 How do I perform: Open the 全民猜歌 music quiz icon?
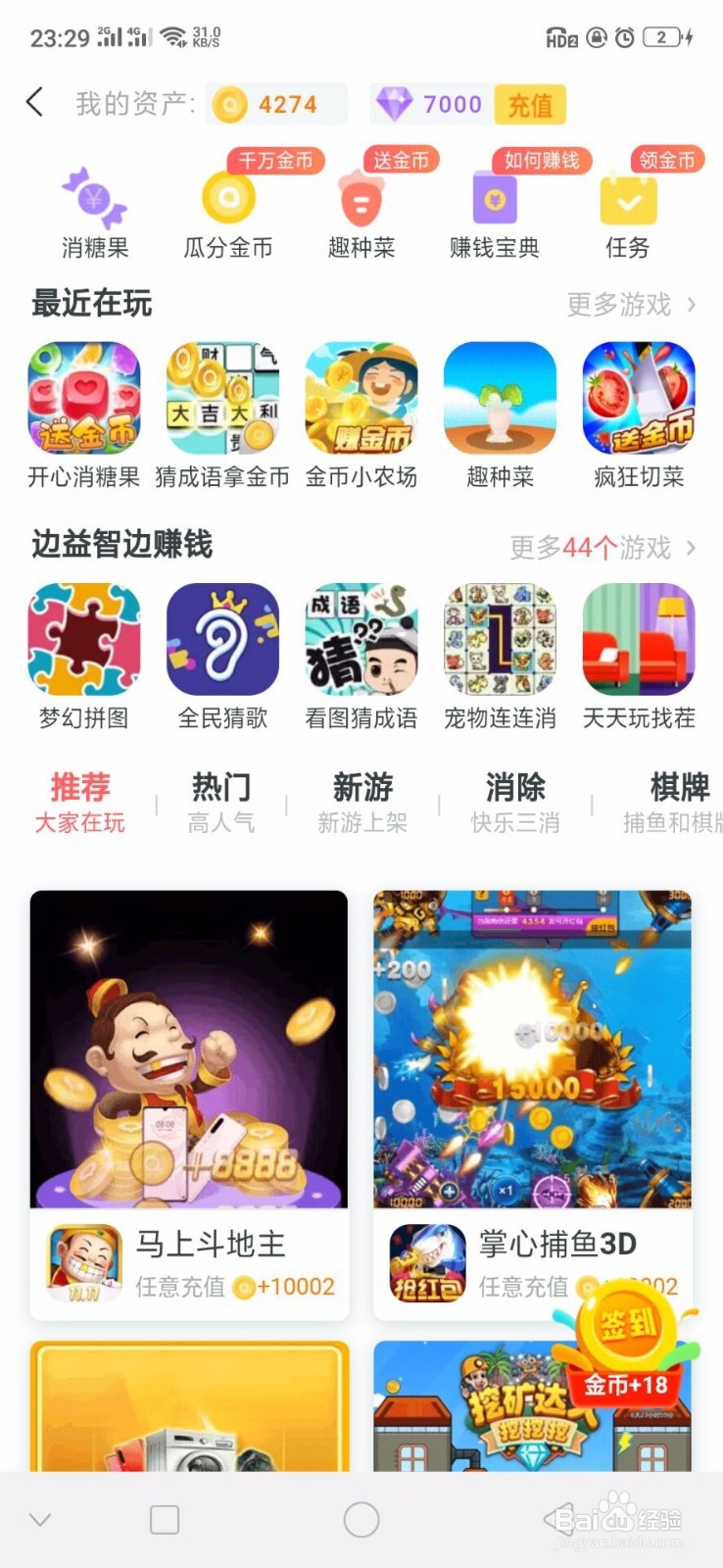coord(222,640)
